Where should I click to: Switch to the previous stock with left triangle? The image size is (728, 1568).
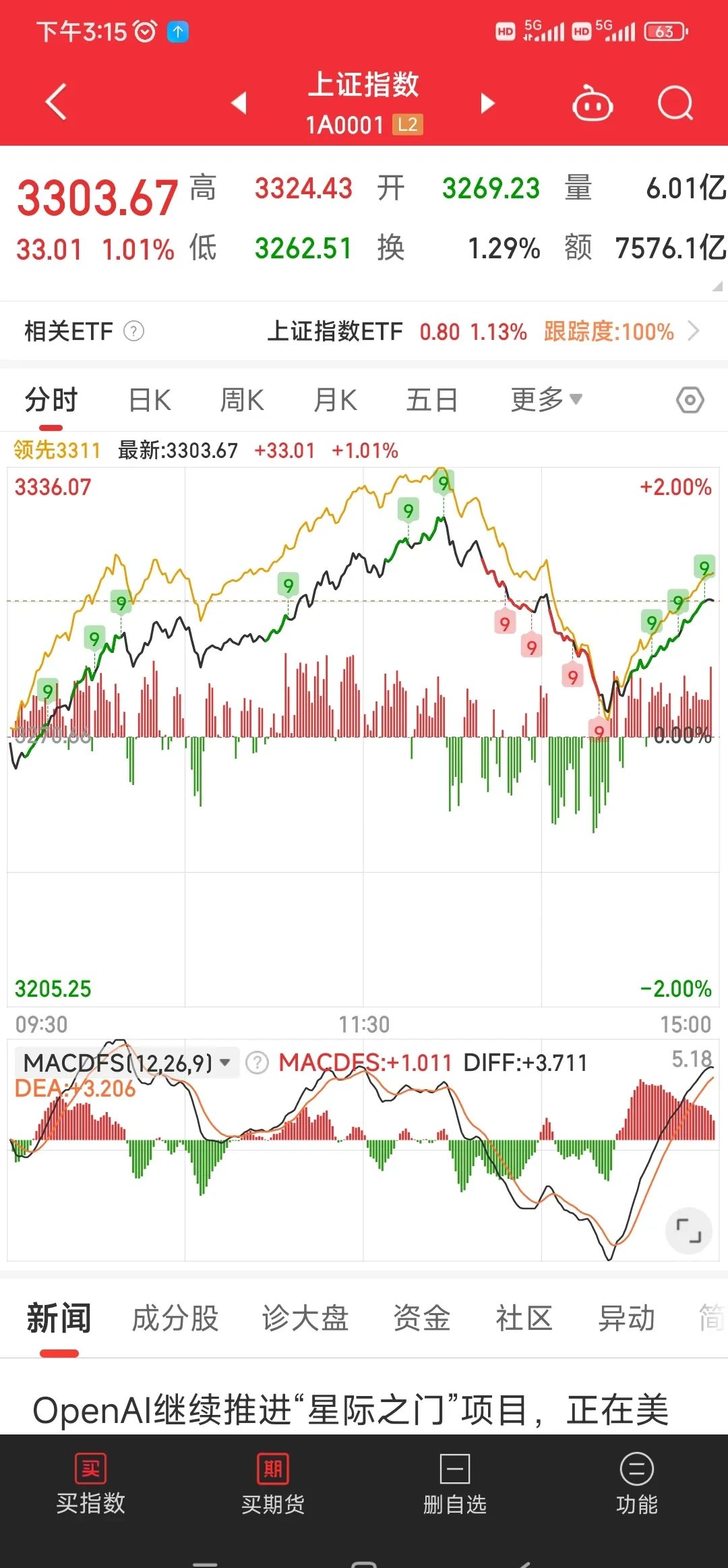[239, 103]
